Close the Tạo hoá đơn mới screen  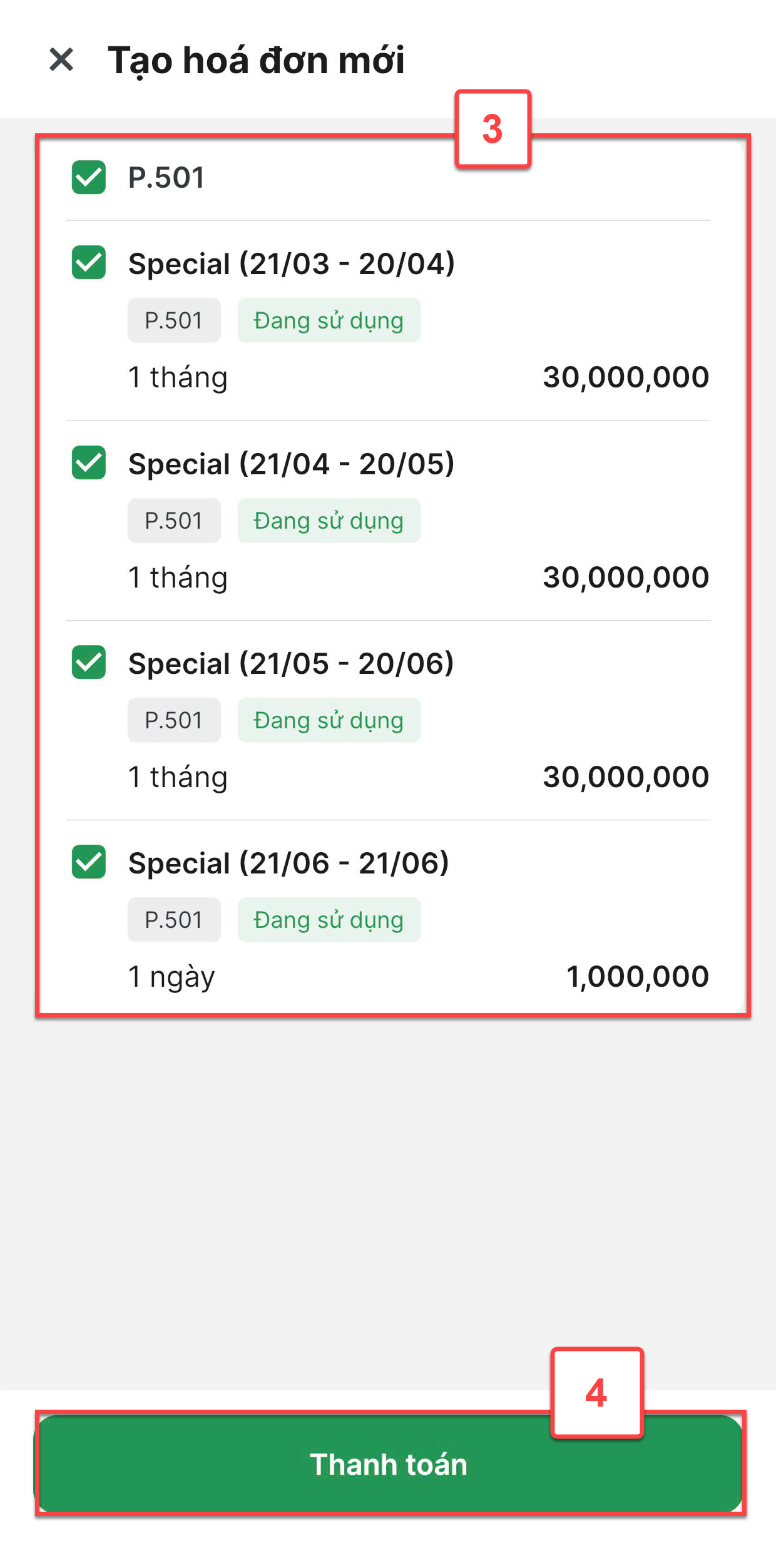61,60
